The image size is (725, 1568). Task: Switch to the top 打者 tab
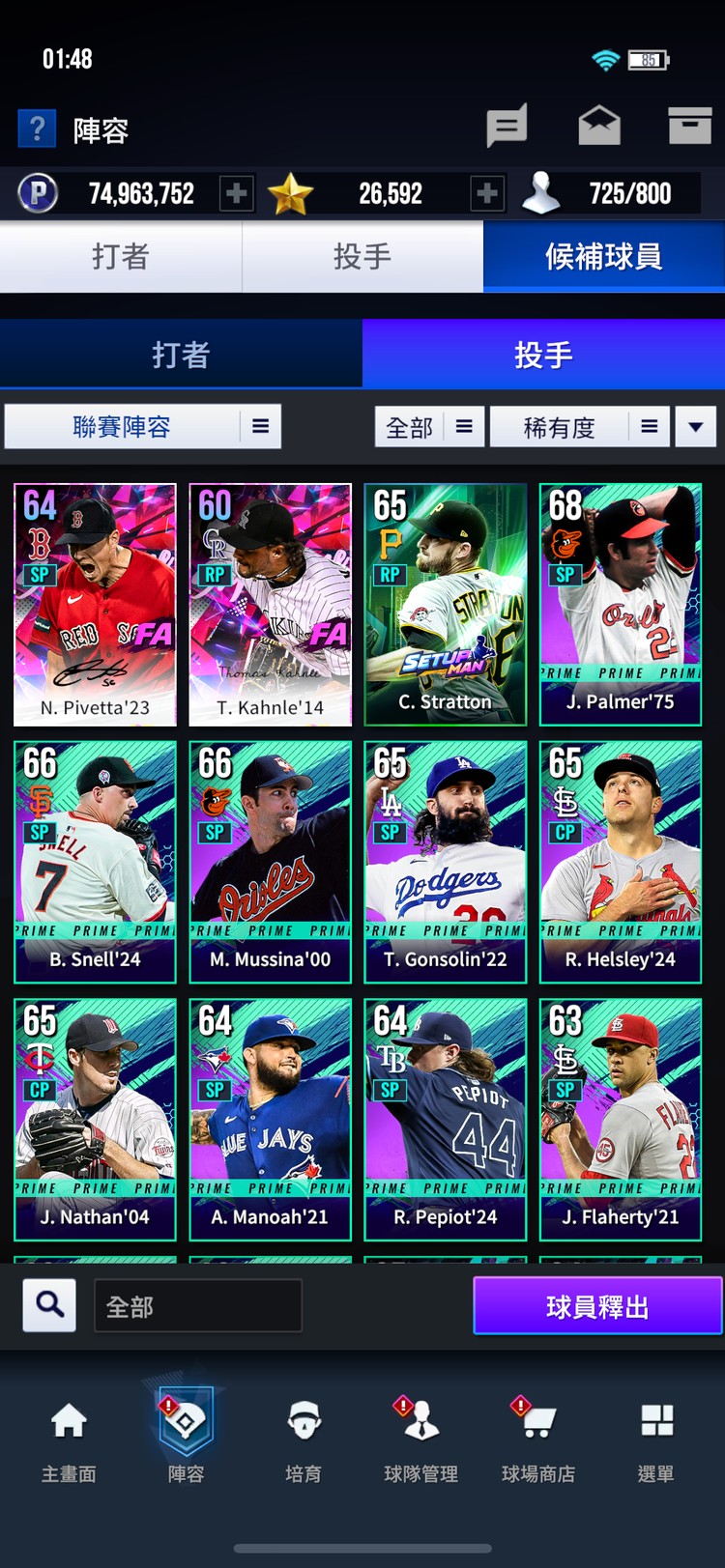tap(121, 257)
